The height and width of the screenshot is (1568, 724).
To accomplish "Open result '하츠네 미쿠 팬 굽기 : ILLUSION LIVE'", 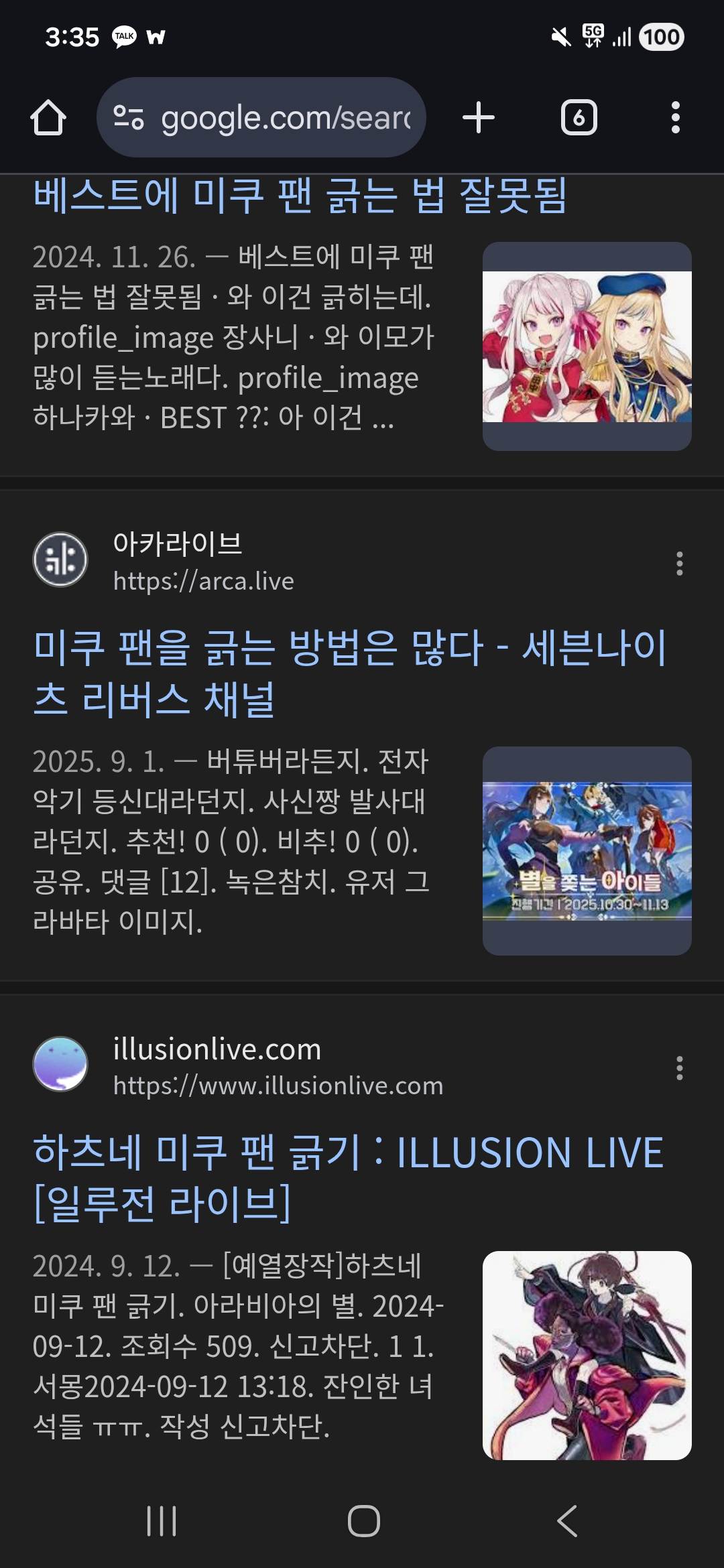I will tap(349, 1178).
